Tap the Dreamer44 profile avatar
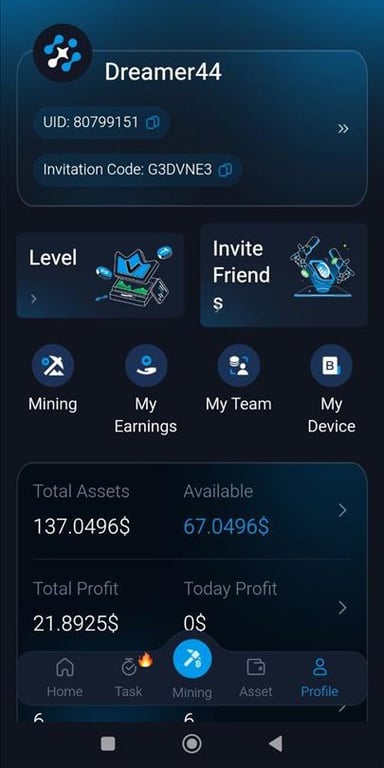 coord(62,53)
